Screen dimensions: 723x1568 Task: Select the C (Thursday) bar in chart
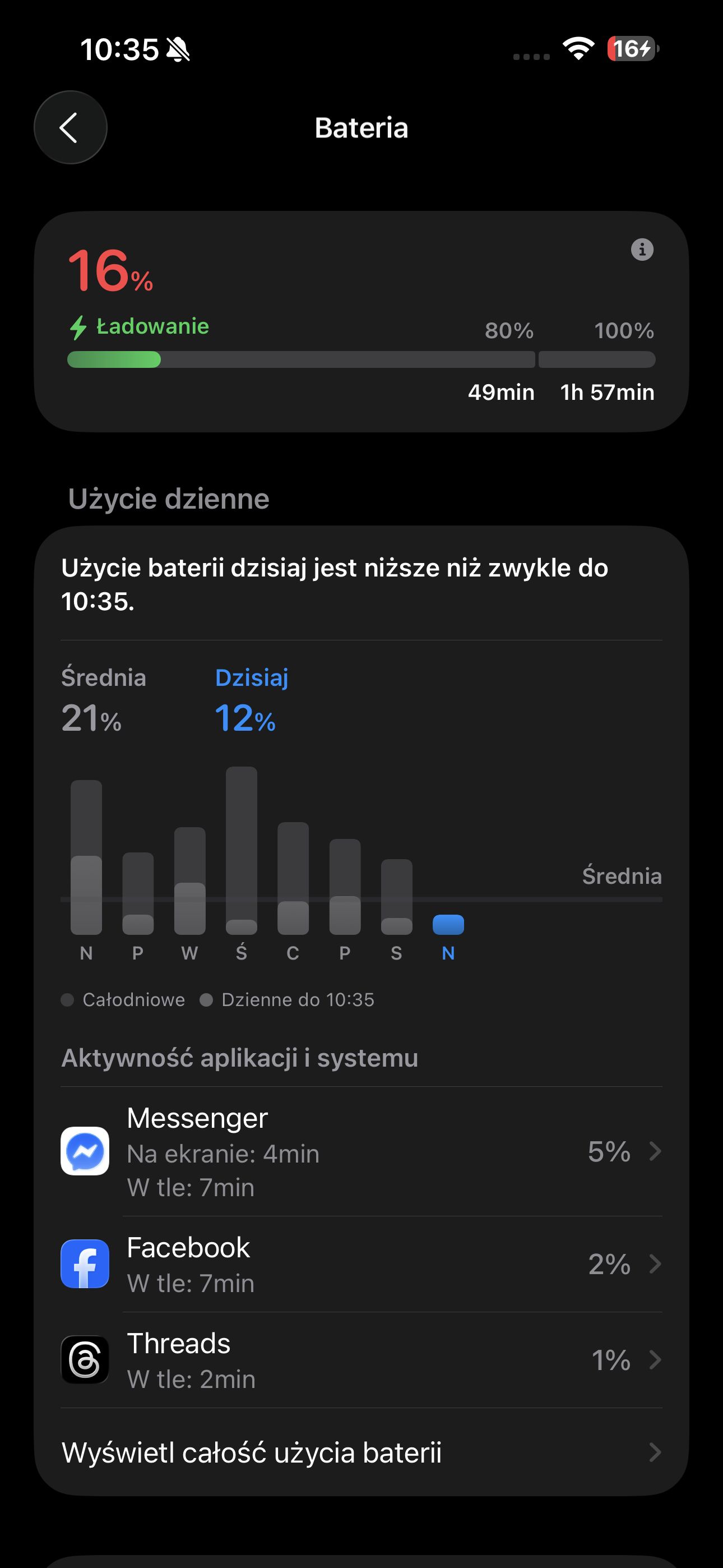pyautogui.click(x=293, y=878)
